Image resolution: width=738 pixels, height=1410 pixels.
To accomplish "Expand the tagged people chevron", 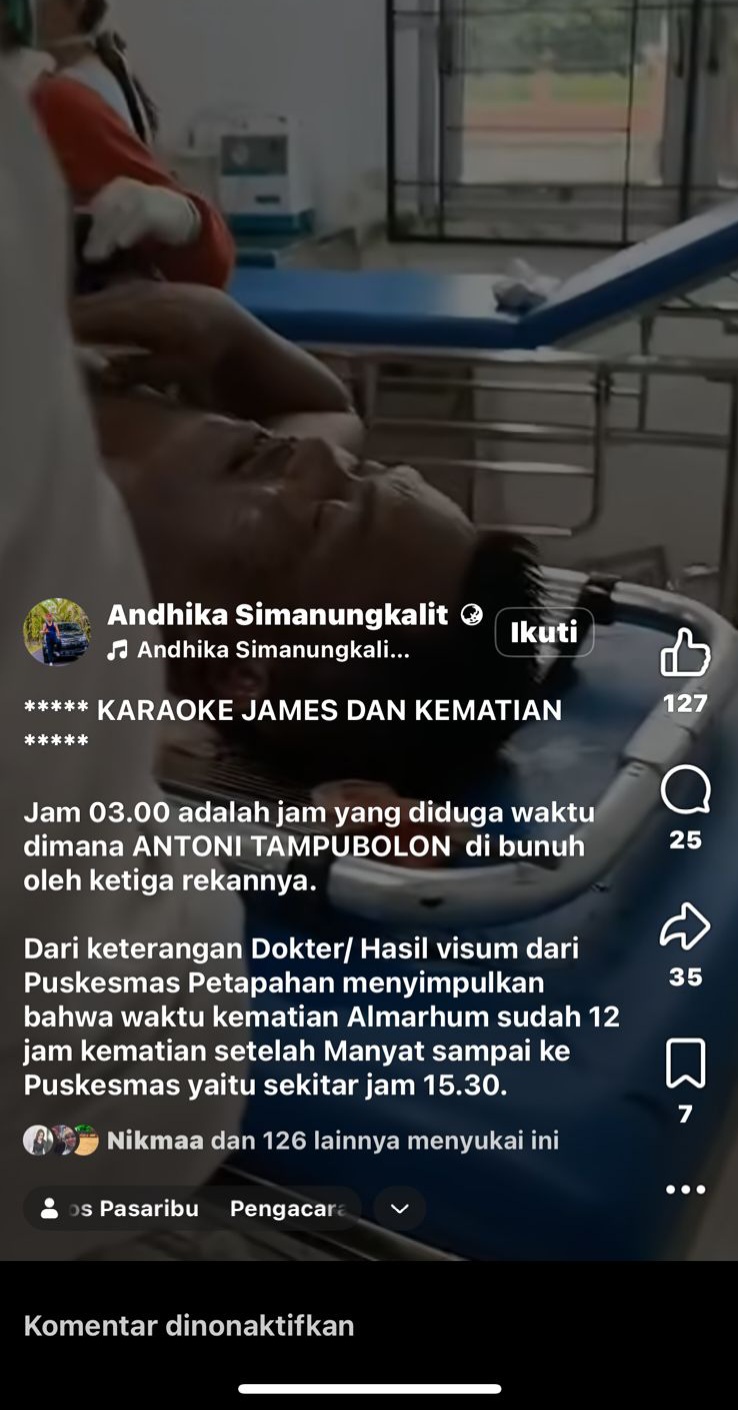I will pos(399,1208).
